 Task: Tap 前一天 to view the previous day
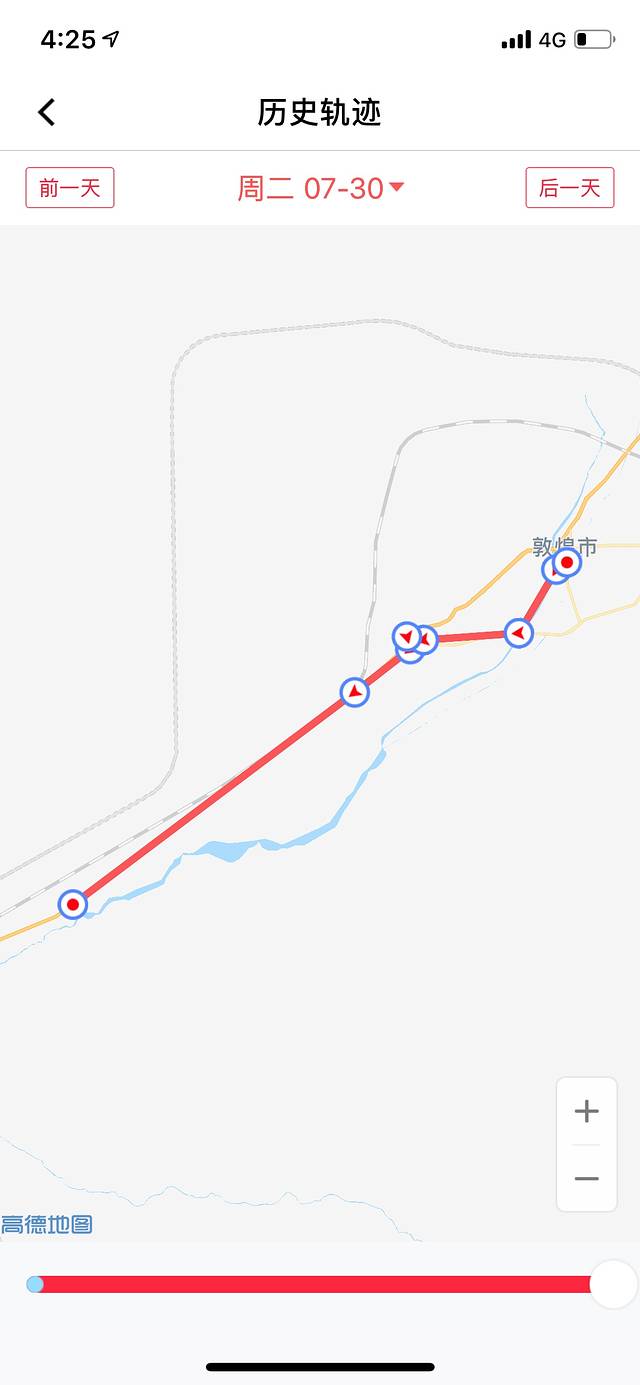(x=70, y=188)
